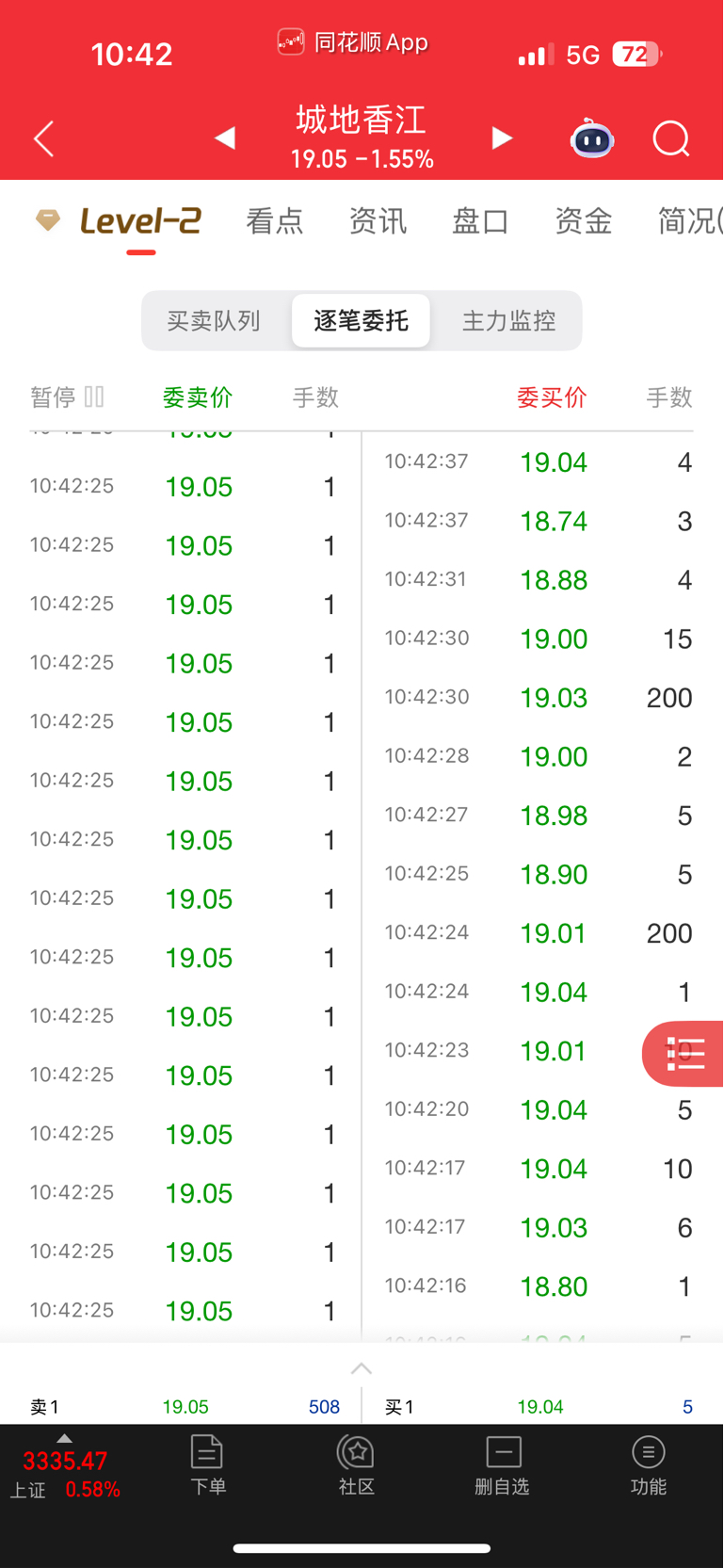Open 下单 to place an order
This screenshot has height=1568, width=724.
[x=207, y=1465]
